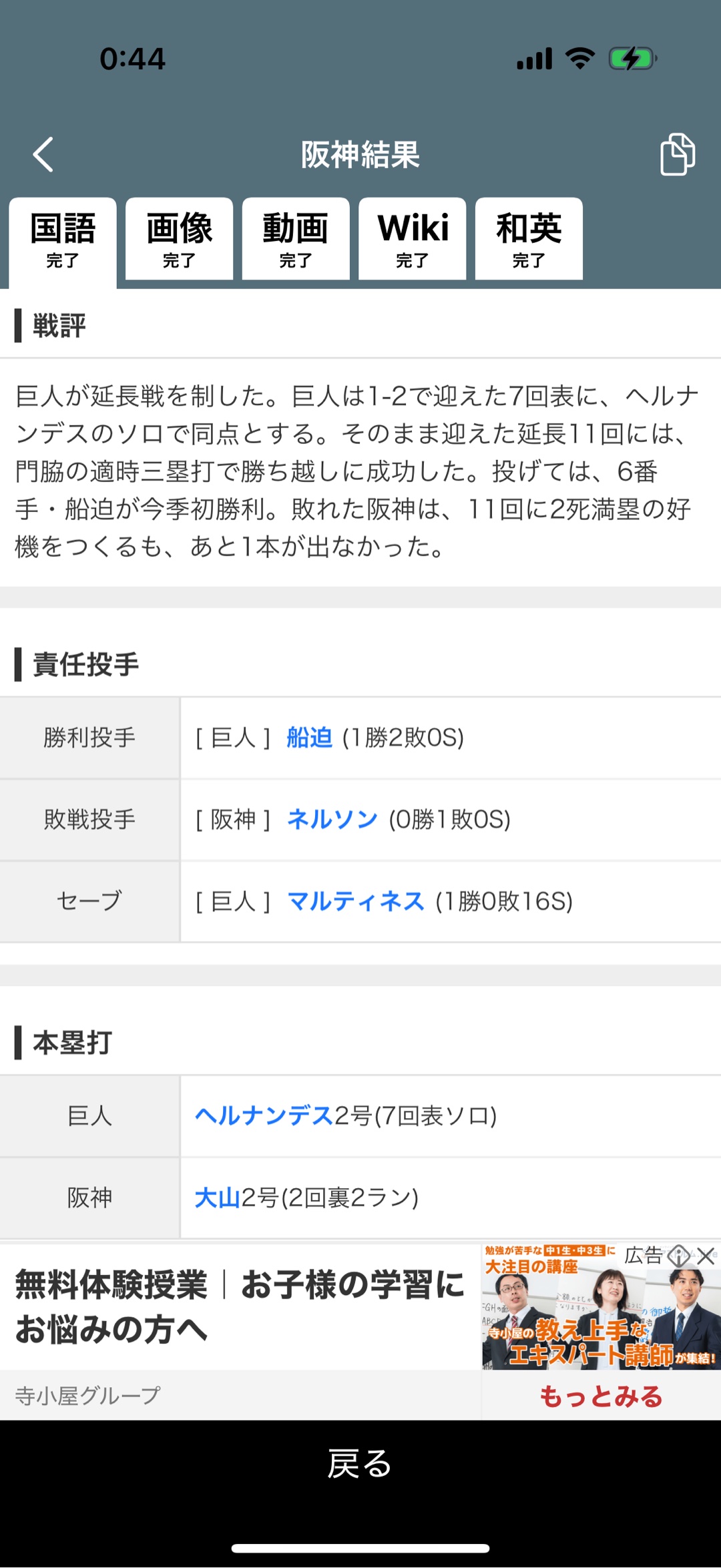
Task: Dismiss the 寺小屋グループ advertisement
Action: click(706, 1256)
